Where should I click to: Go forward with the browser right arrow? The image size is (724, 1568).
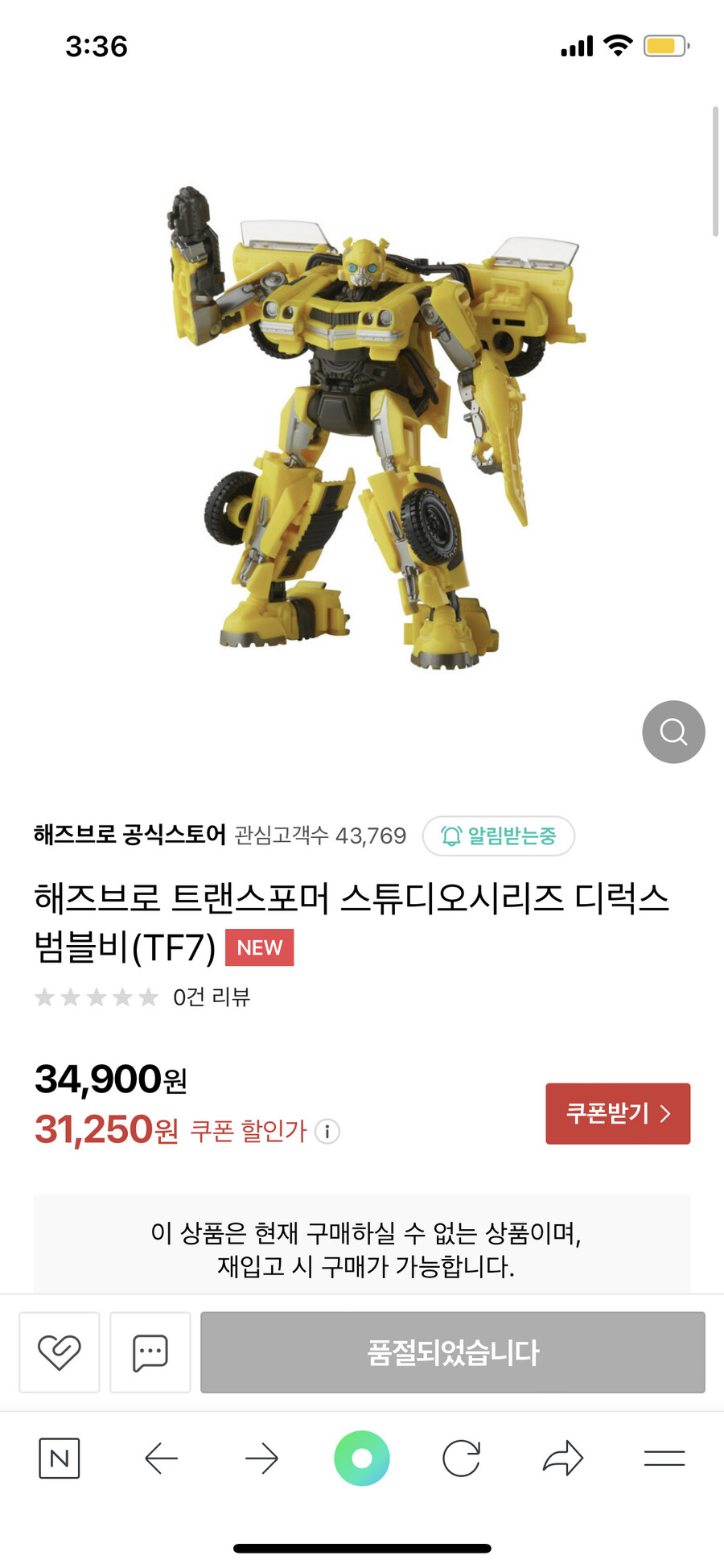click(x=261, y=1458)
